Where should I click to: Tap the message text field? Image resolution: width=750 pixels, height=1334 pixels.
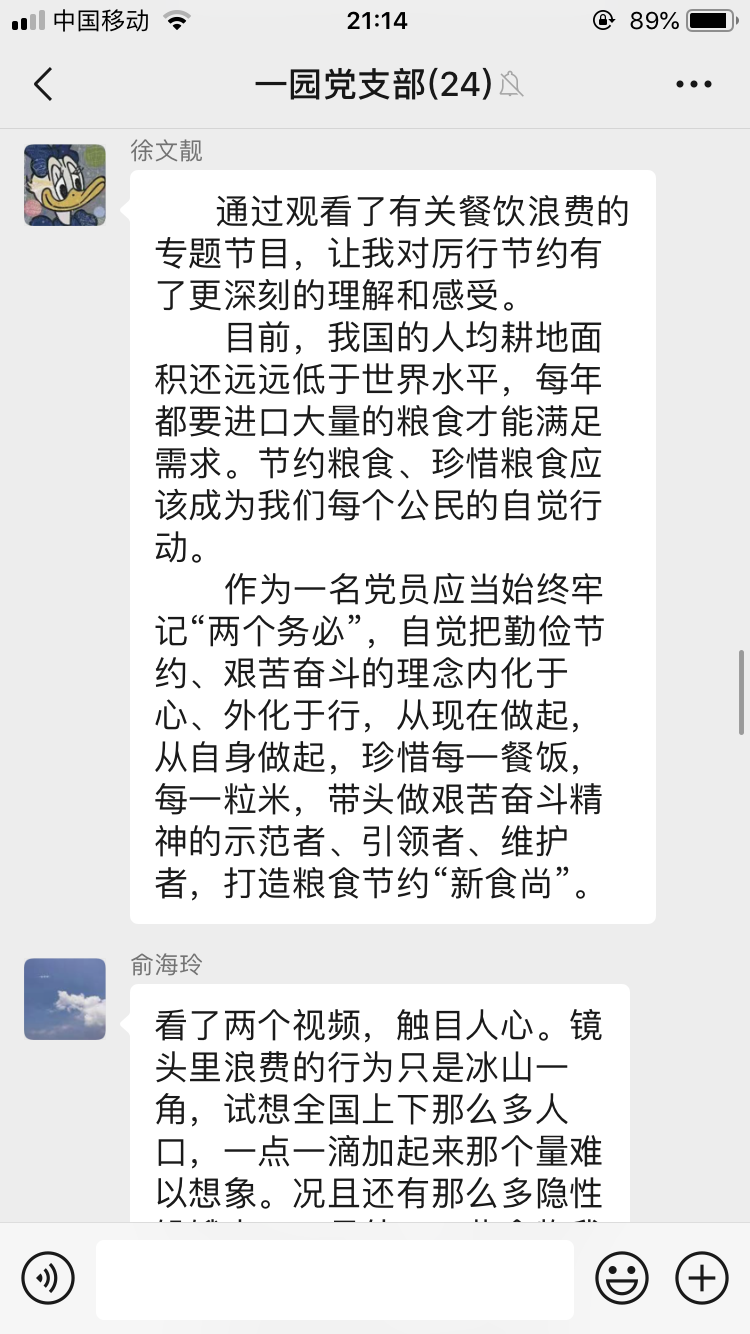(x=335, y=1278)
